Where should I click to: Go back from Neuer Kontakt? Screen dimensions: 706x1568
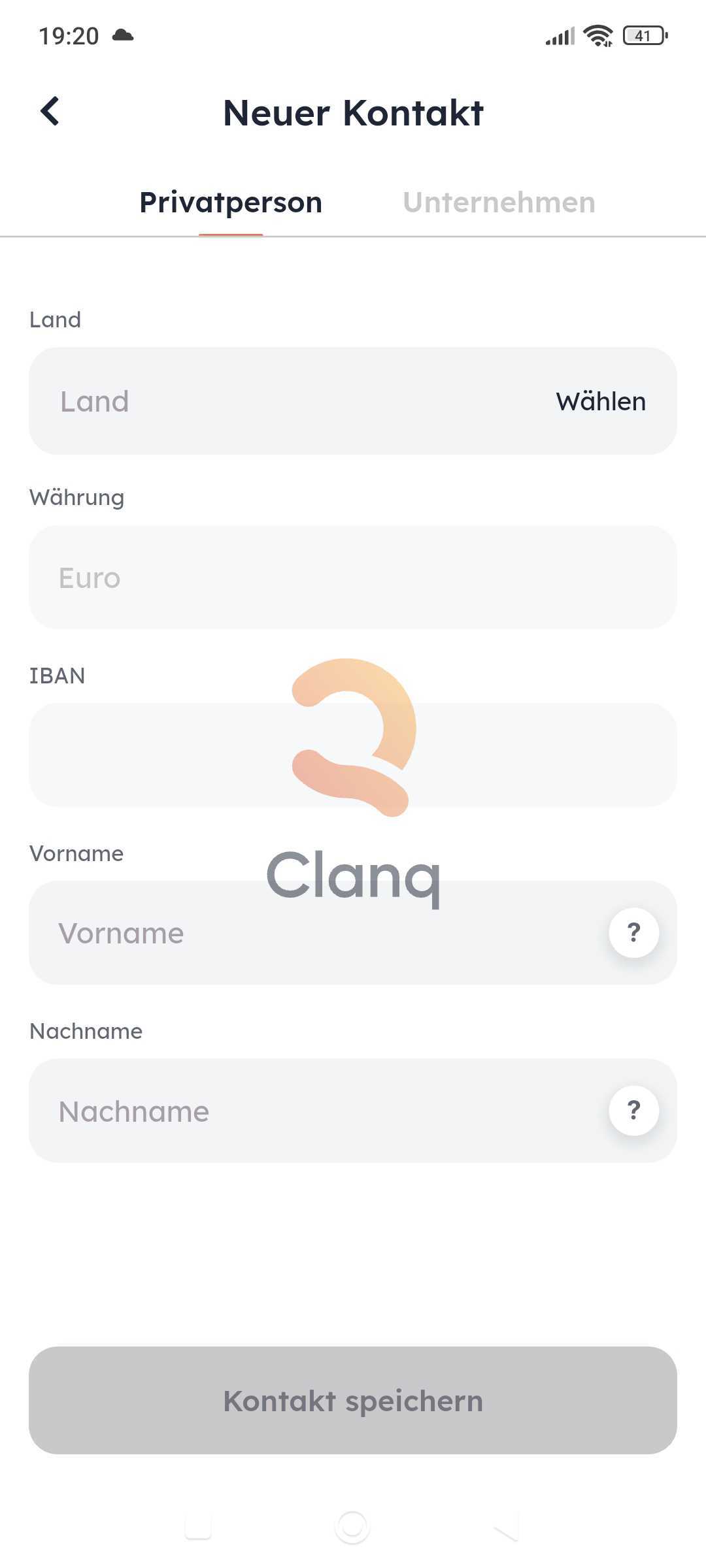tap(50, 111)
